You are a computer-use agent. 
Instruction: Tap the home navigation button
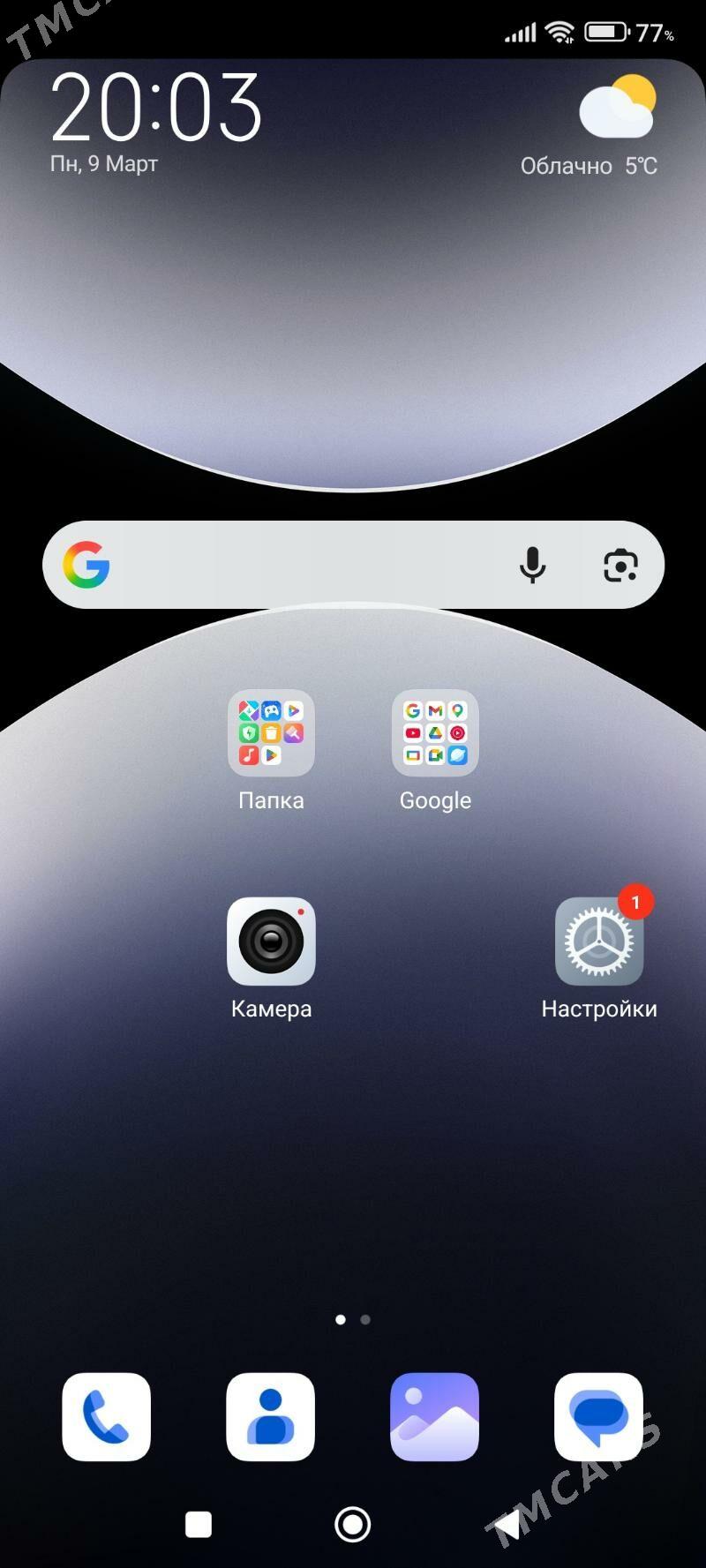point(353,1524)
